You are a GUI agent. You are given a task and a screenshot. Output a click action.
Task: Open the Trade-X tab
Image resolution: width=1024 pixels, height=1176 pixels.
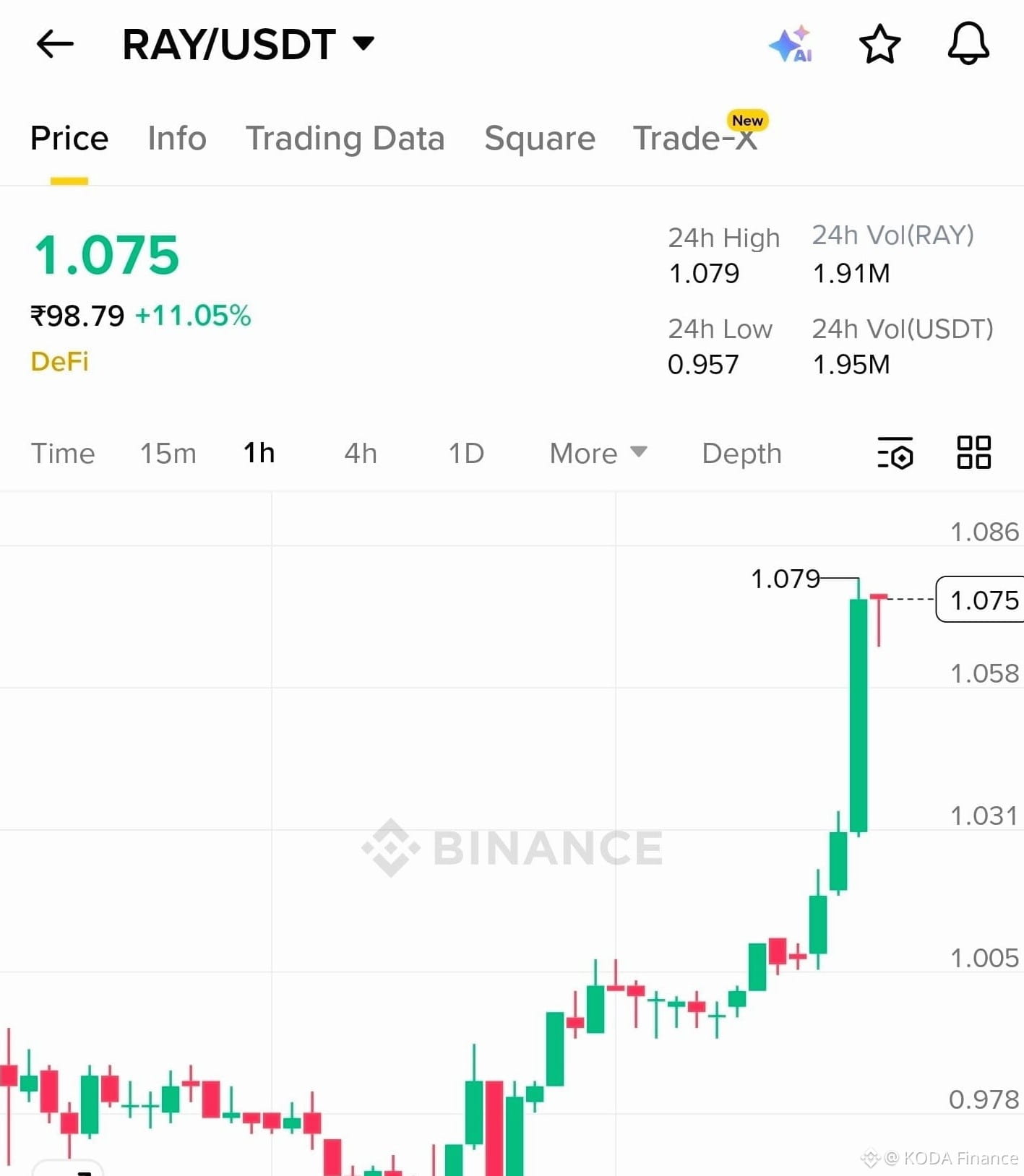tap(695, 138)
